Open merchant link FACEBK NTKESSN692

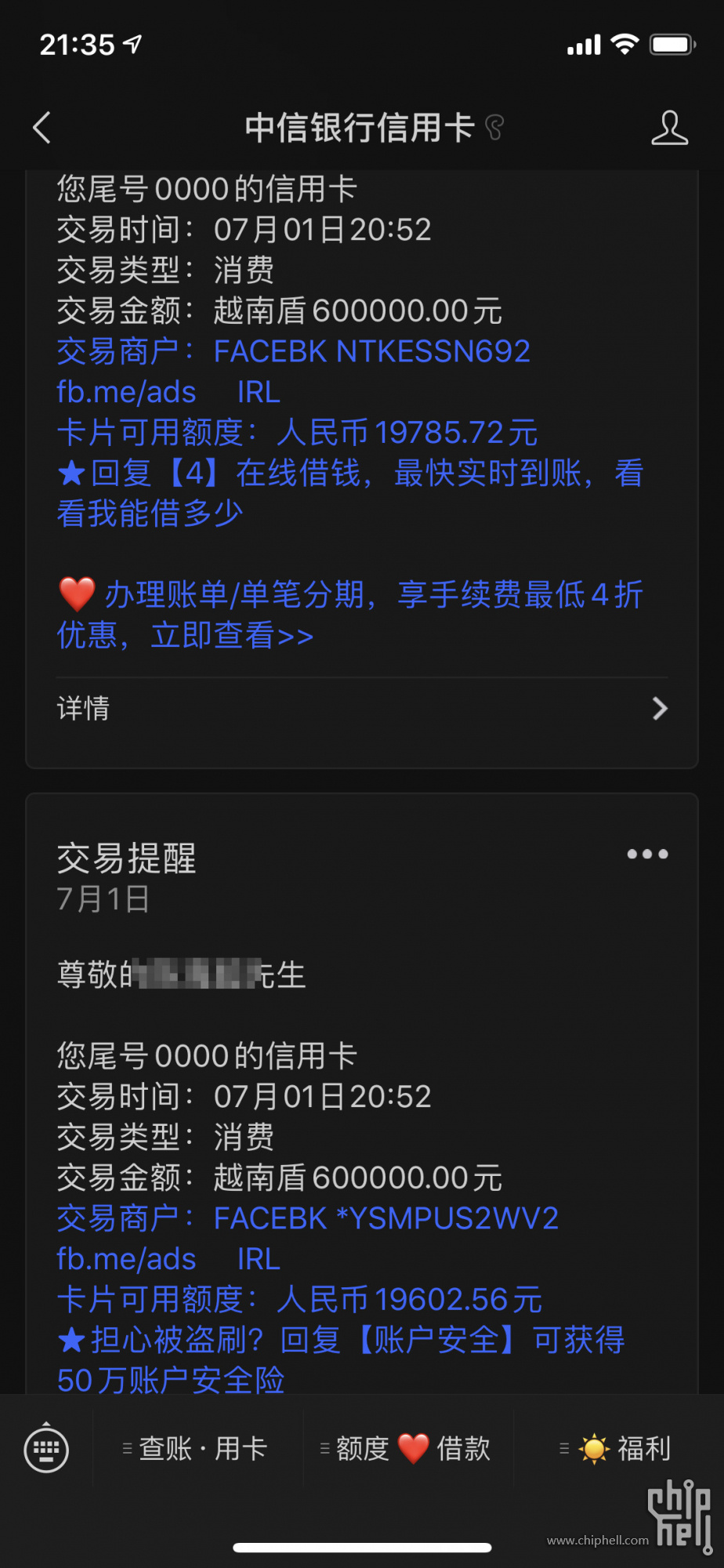coord(294,372)
